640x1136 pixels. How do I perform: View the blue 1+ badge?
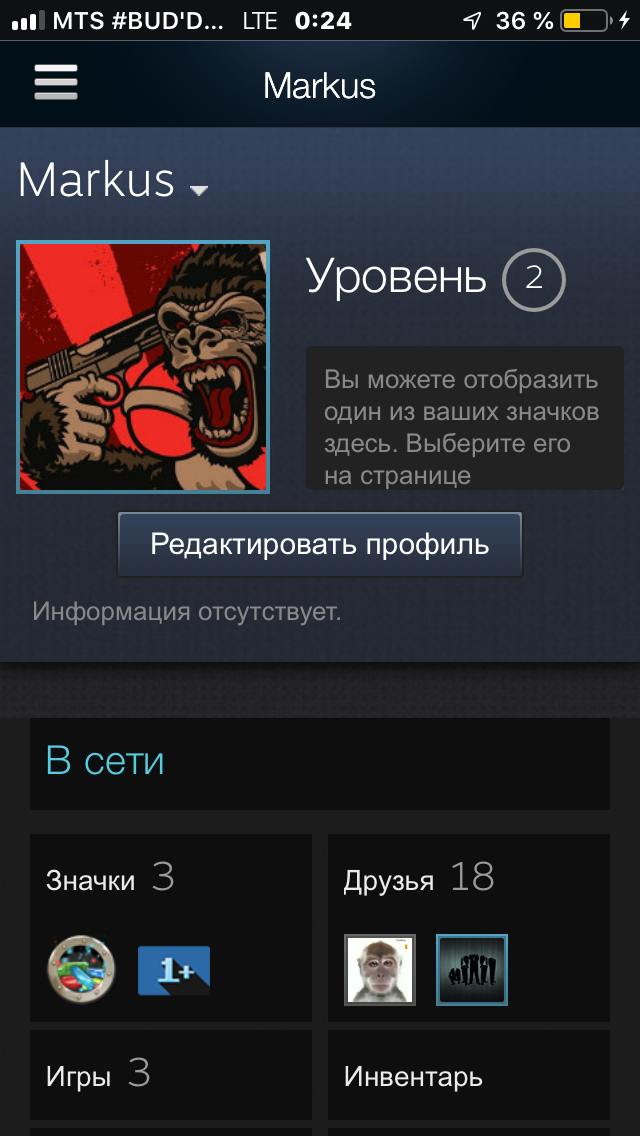pyautogui.click(x=174, y=971)
